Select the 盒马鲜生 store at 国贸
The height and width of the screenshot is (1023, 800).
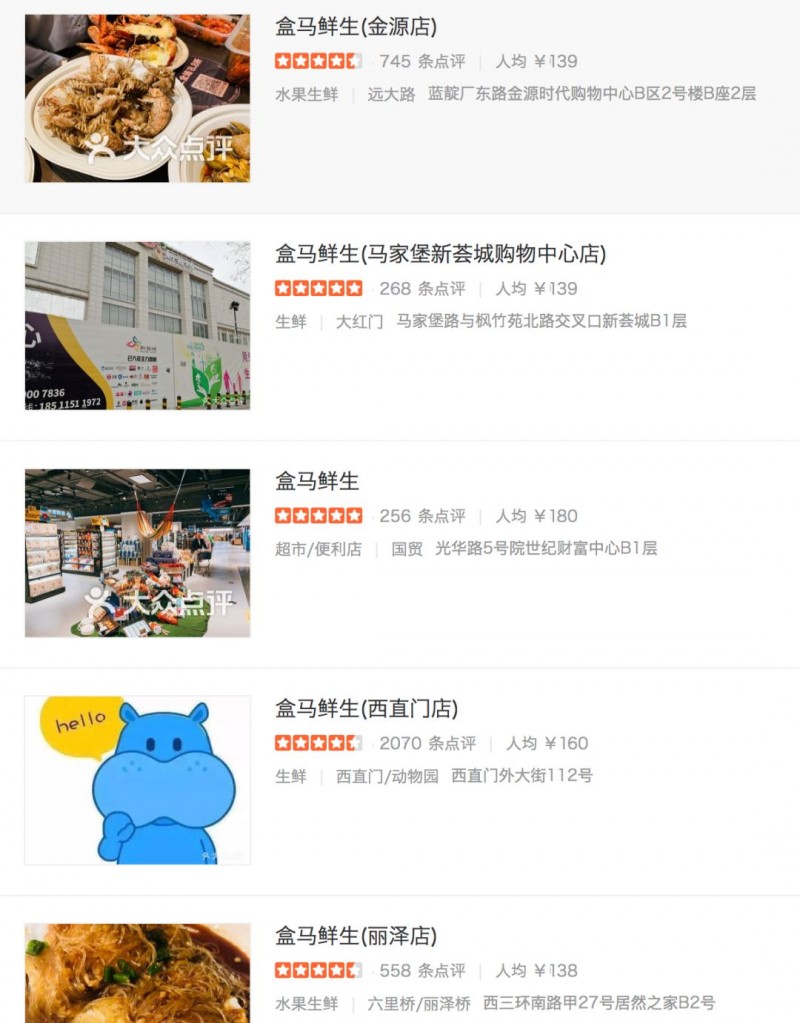317,481
